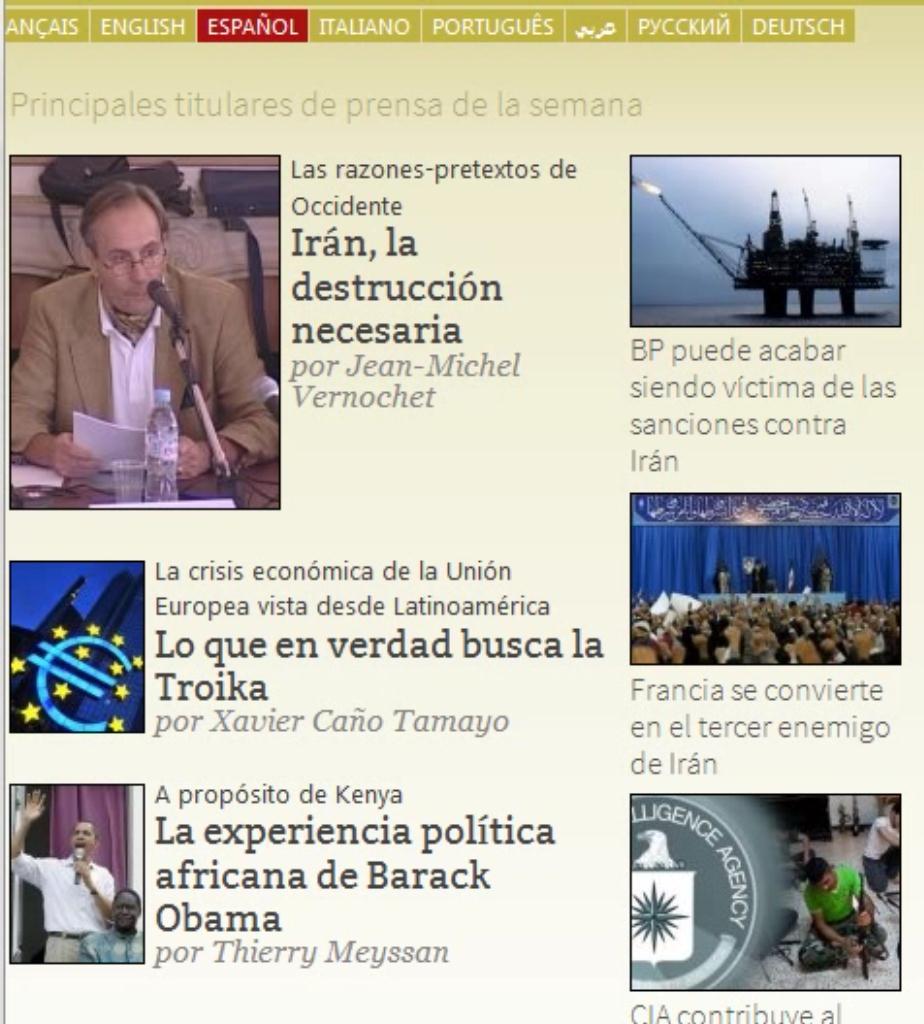Switch language to English

pos(142,26)
